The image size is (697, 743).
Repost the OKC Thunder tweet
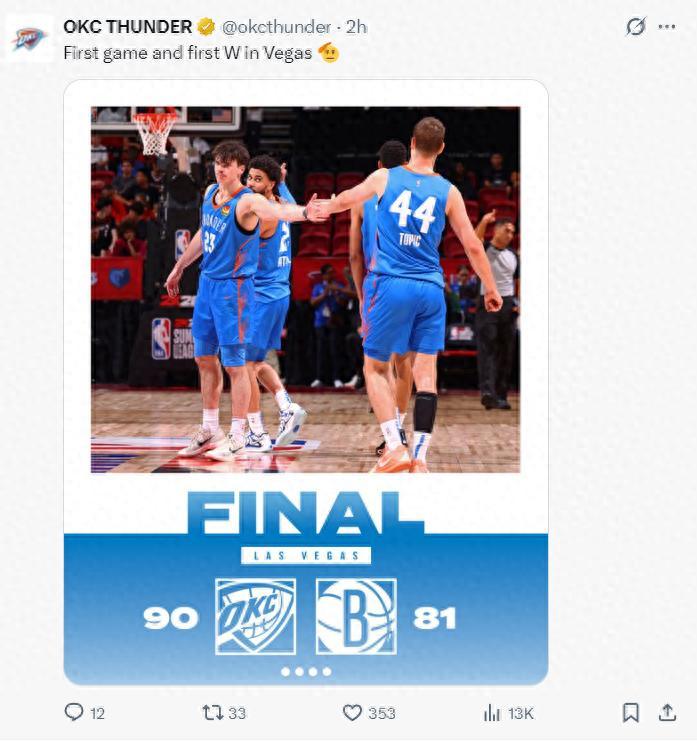pyautogui.click(x=213, y=712)
